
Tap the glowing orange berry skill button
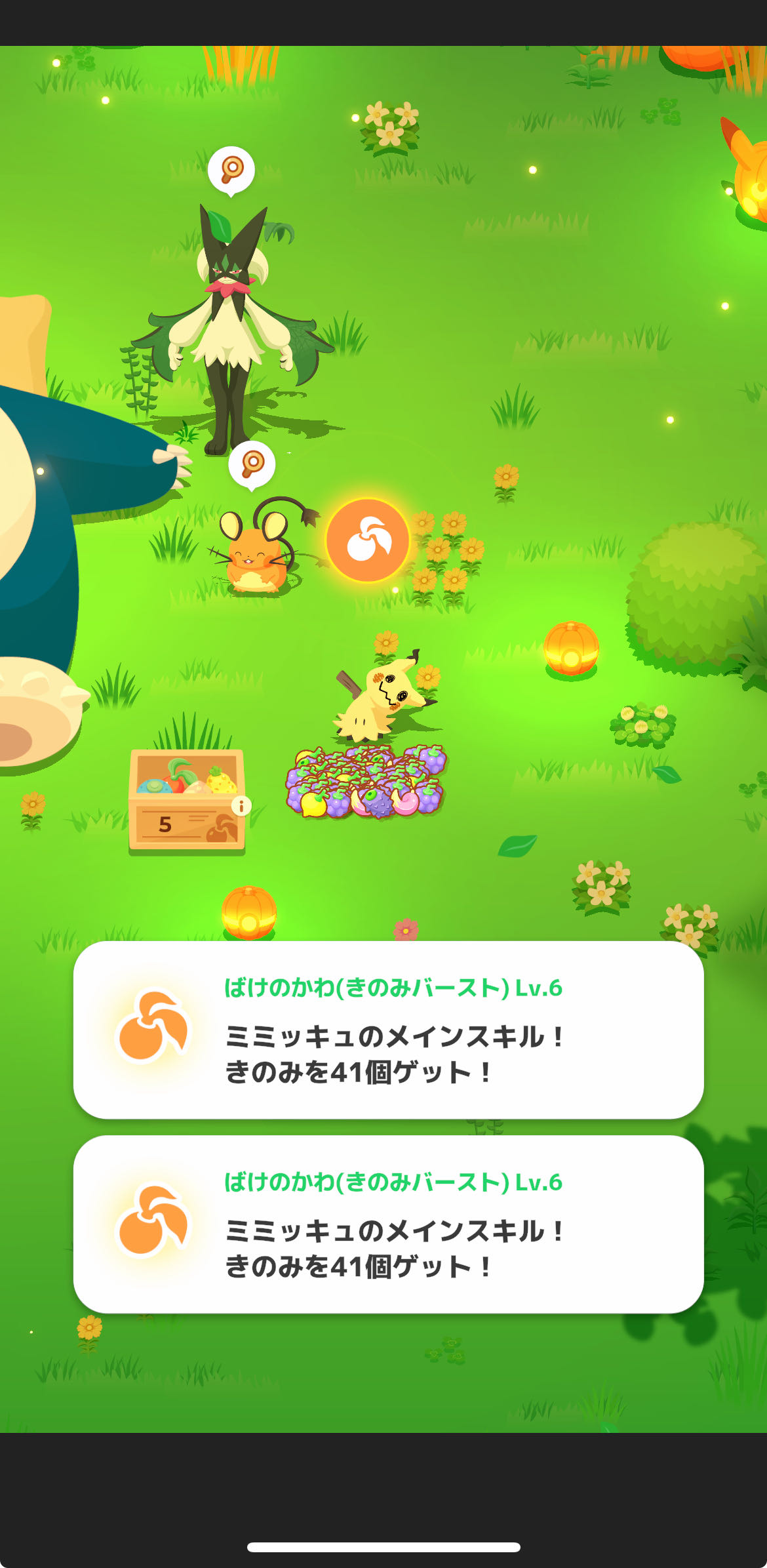(x=368, y=540)
